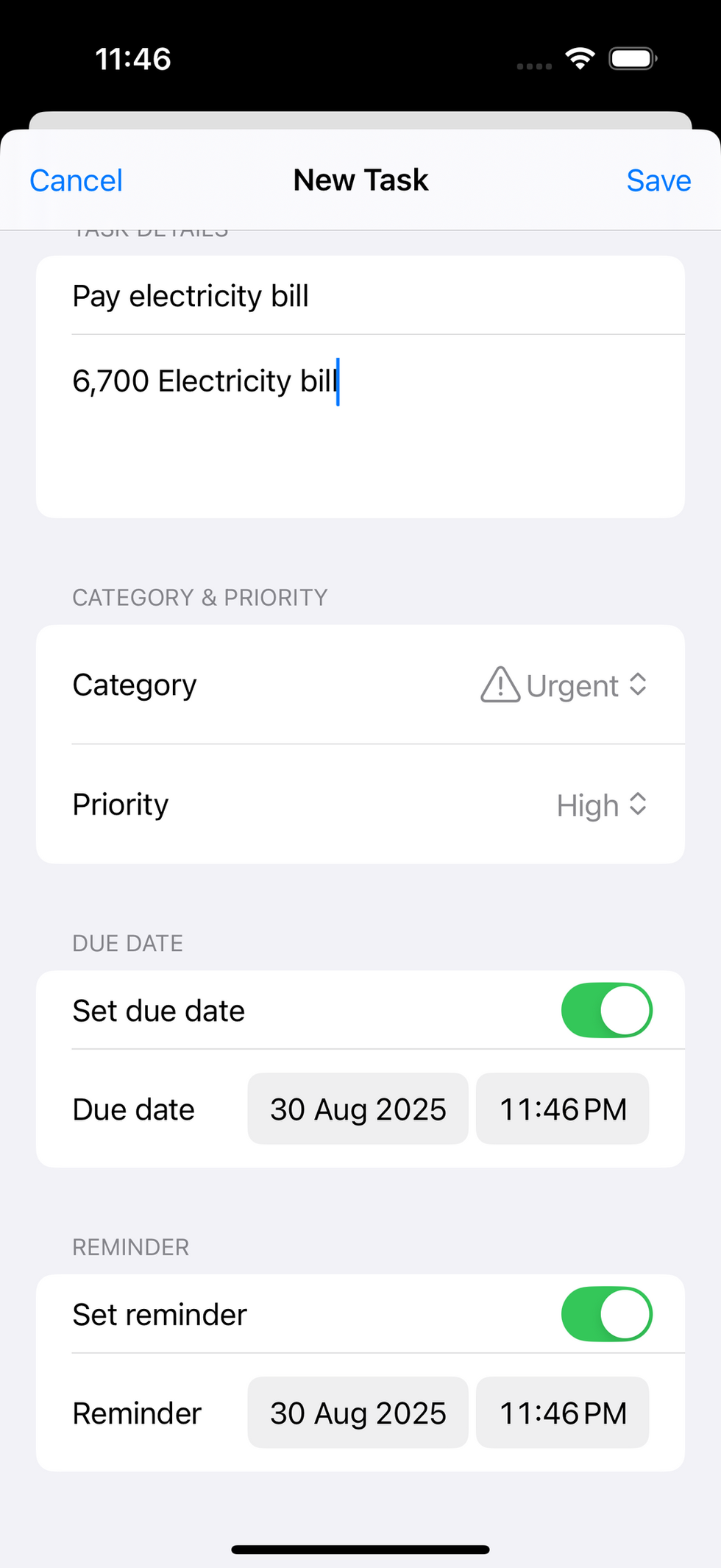The image size is (721, 1568).
Task: Disable the Set due date toggle
Action: (x=606, y=1010)
